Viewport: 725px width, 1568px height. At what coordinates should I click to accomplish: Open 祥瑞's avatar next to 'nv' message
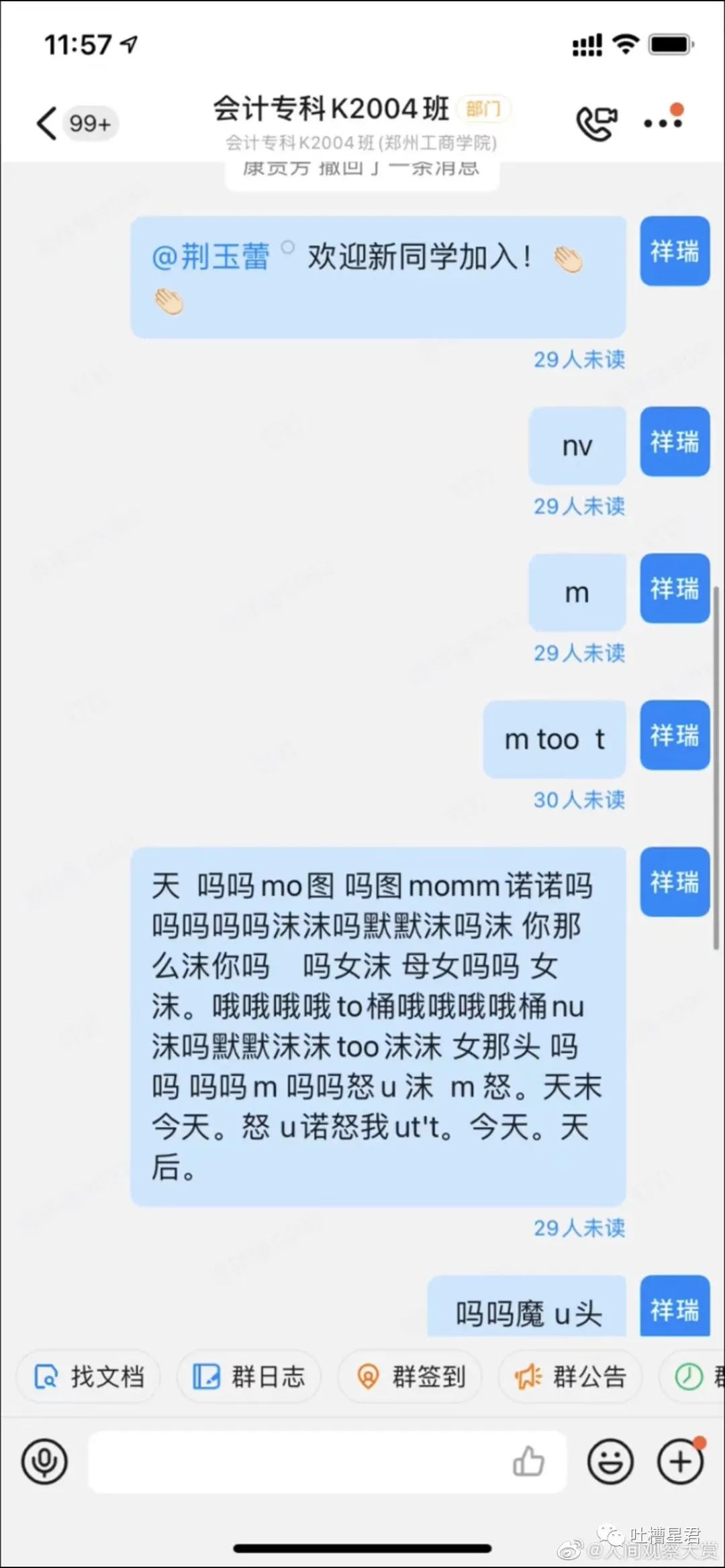(675, 441)
